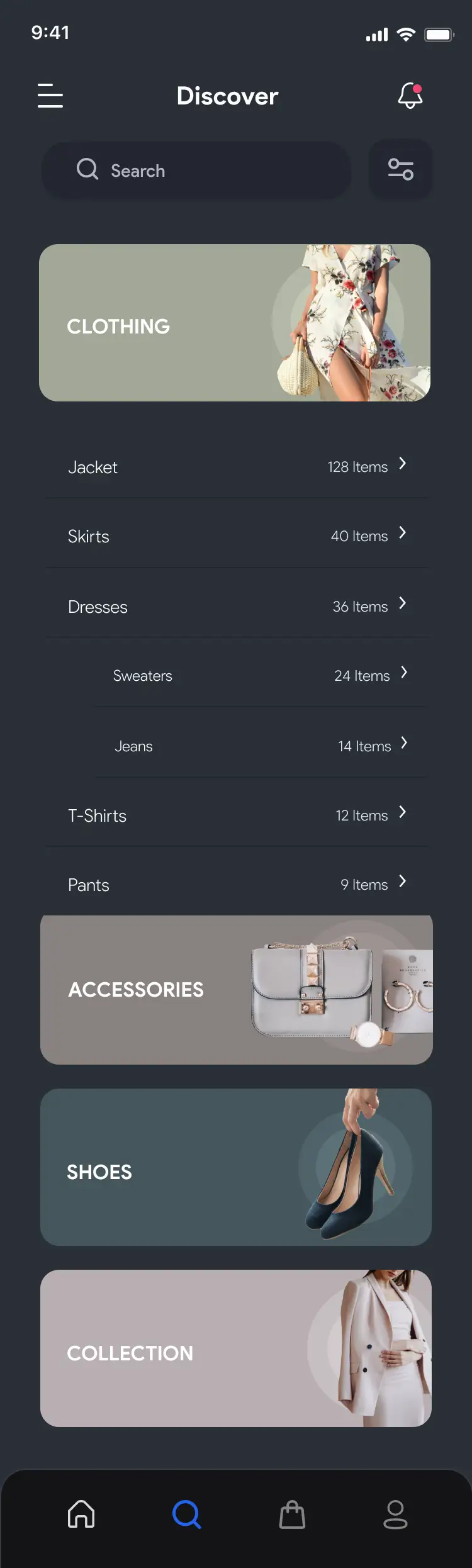Open the Pants category
472x1568 pixels.
tap(236, 885)
